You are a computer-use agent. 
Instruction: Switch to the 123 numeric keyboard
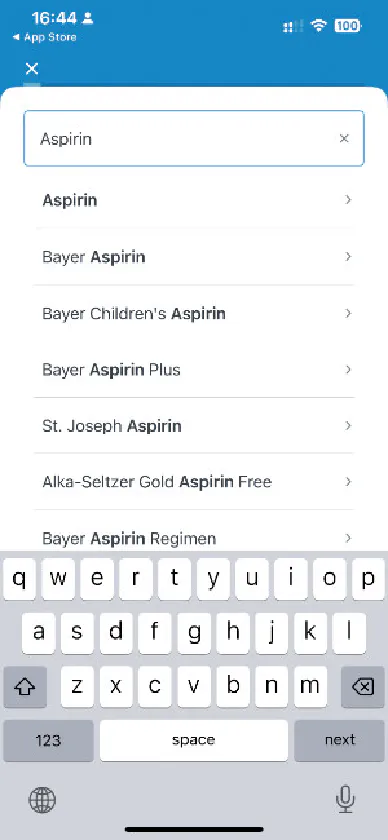[x=48, y=740]
